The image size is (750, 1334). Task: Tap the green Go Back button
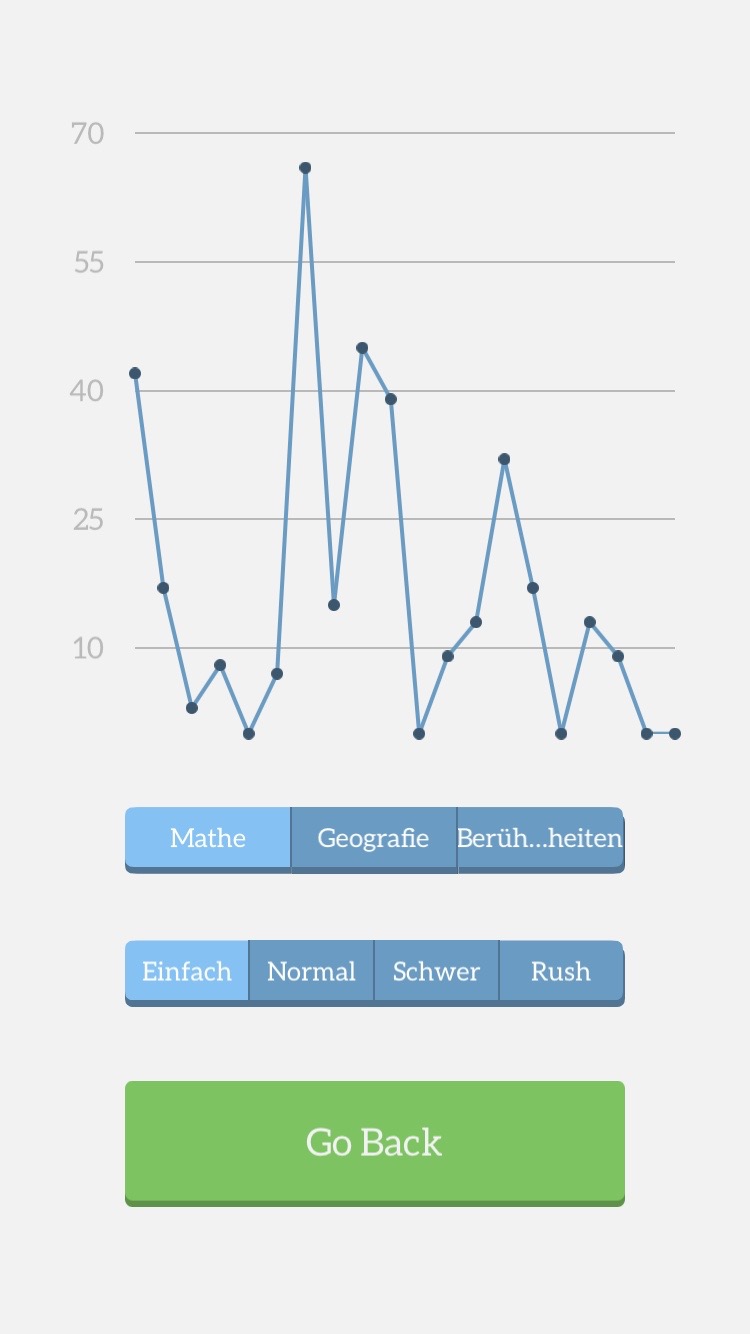click(374, 1142)
